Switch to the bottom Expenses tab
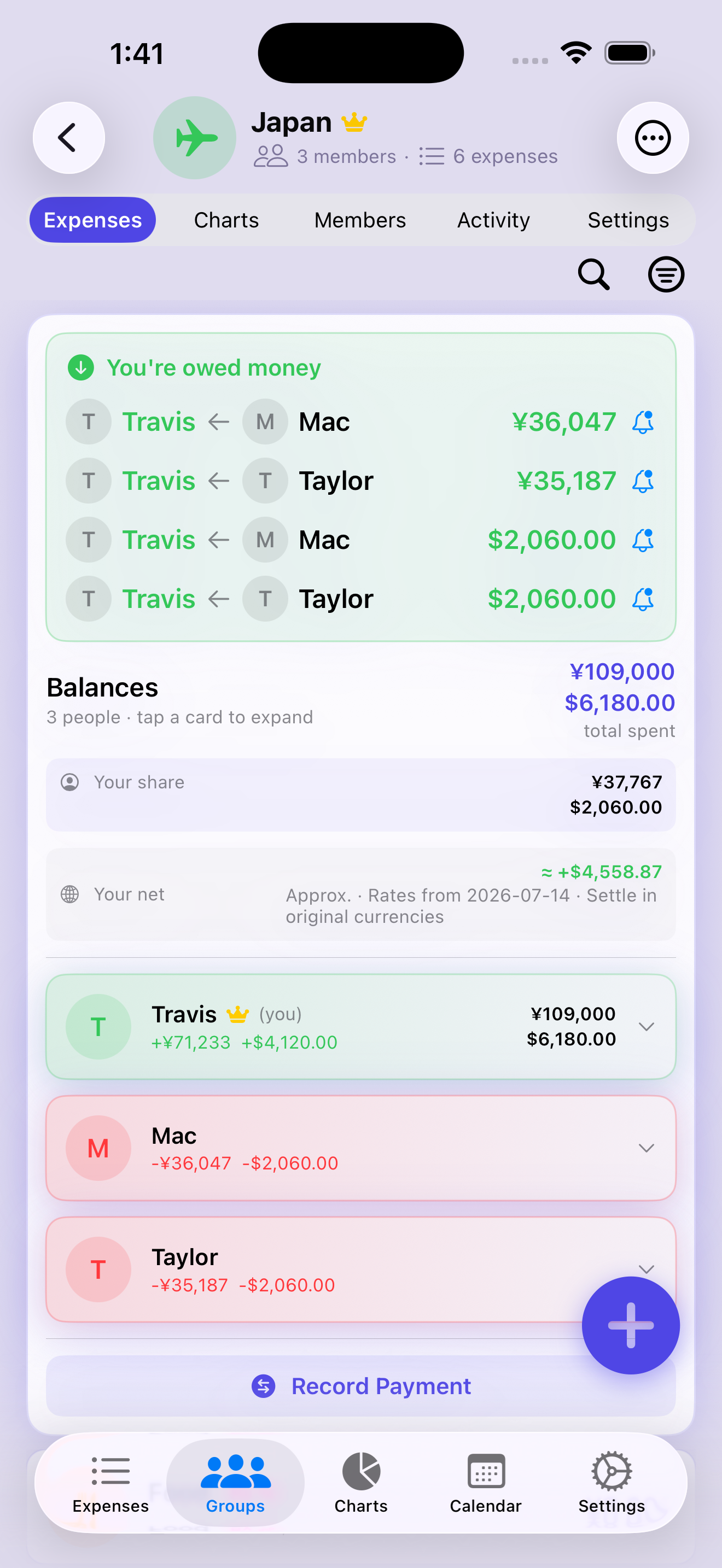The image size is (722, 1568). click(x=110, y=1483)
